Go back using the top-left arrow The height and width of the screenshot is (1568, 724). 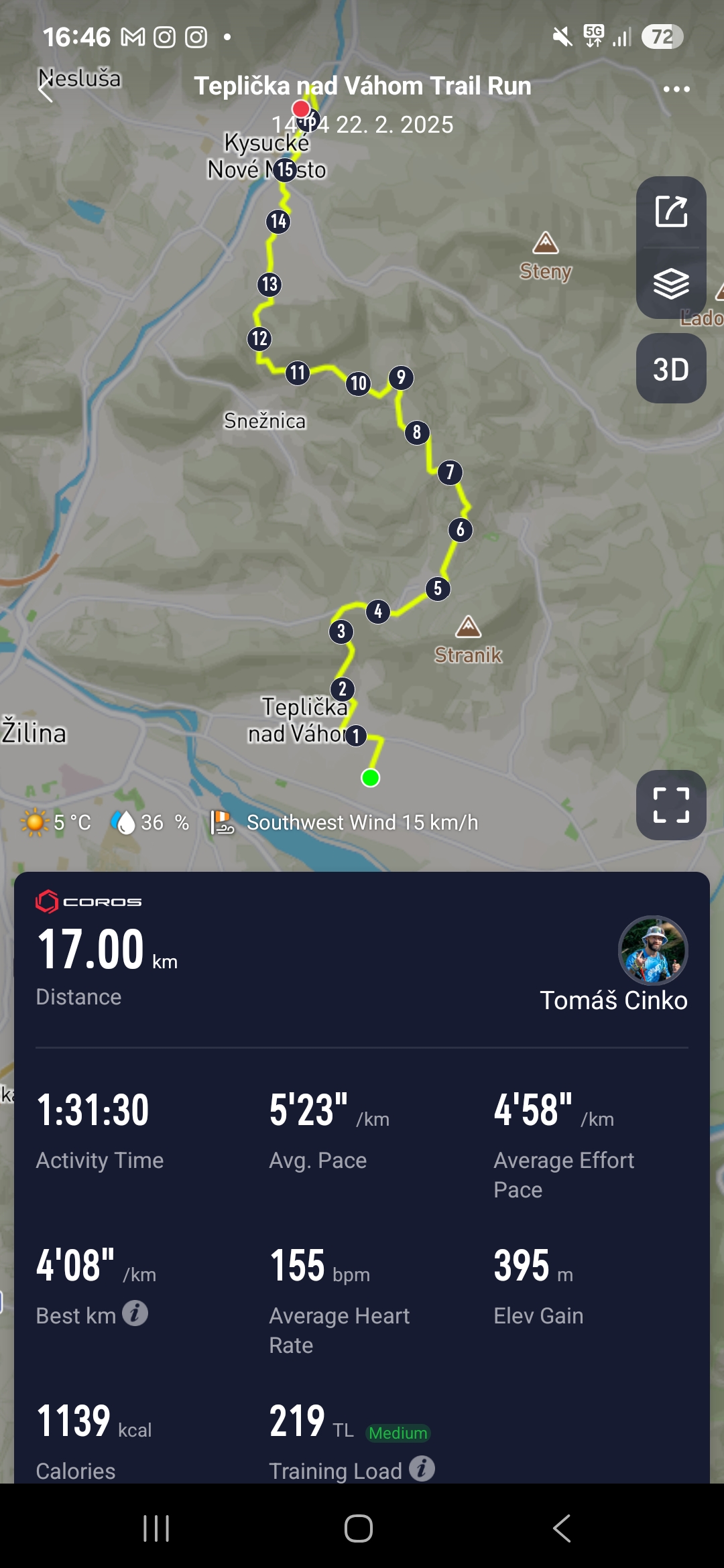tap(46, 88)
